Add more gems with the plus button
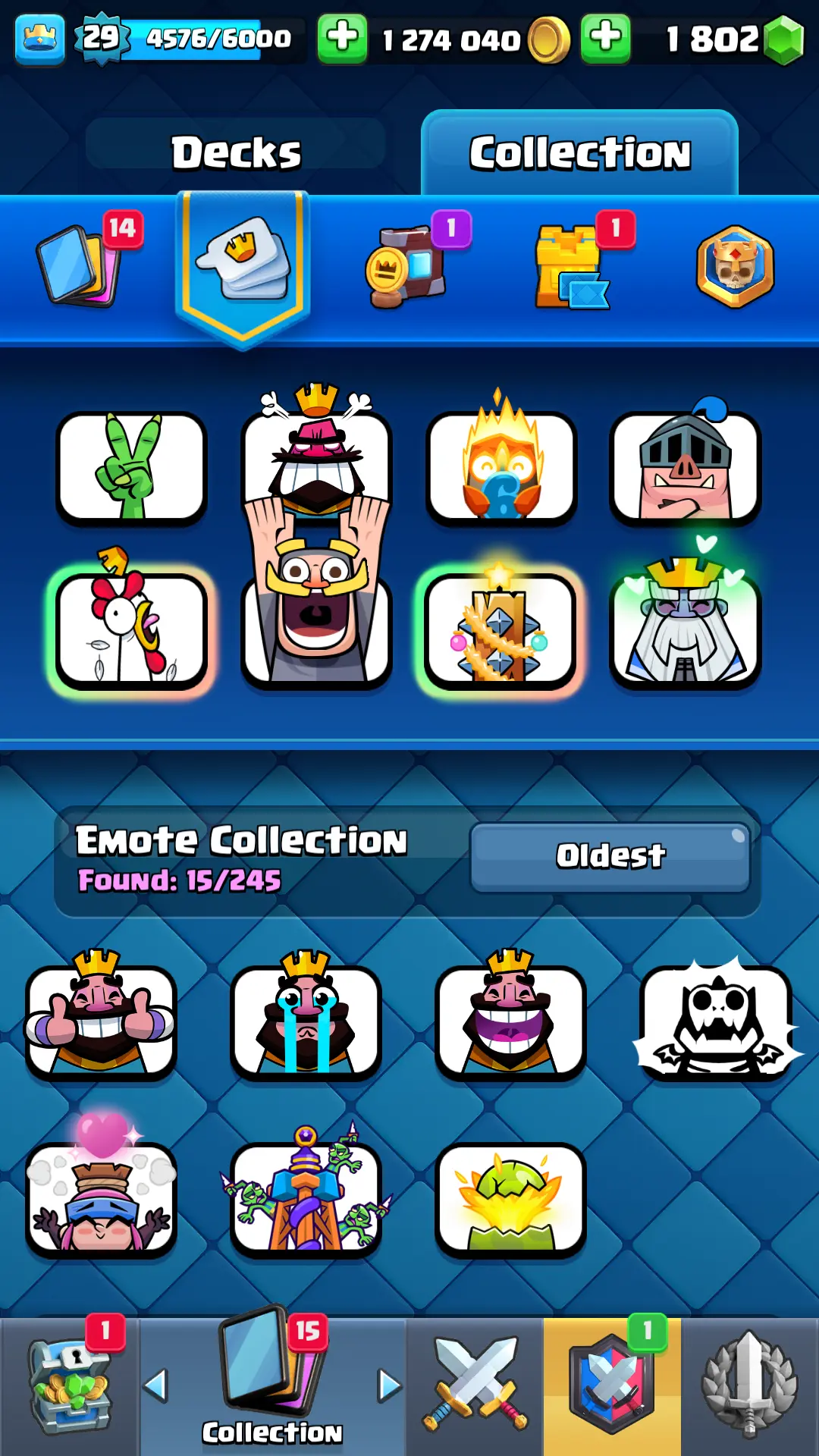Image resolution: width=819 pixels, height=1456 pixels. pyautogui.click(x=605, y=38)
